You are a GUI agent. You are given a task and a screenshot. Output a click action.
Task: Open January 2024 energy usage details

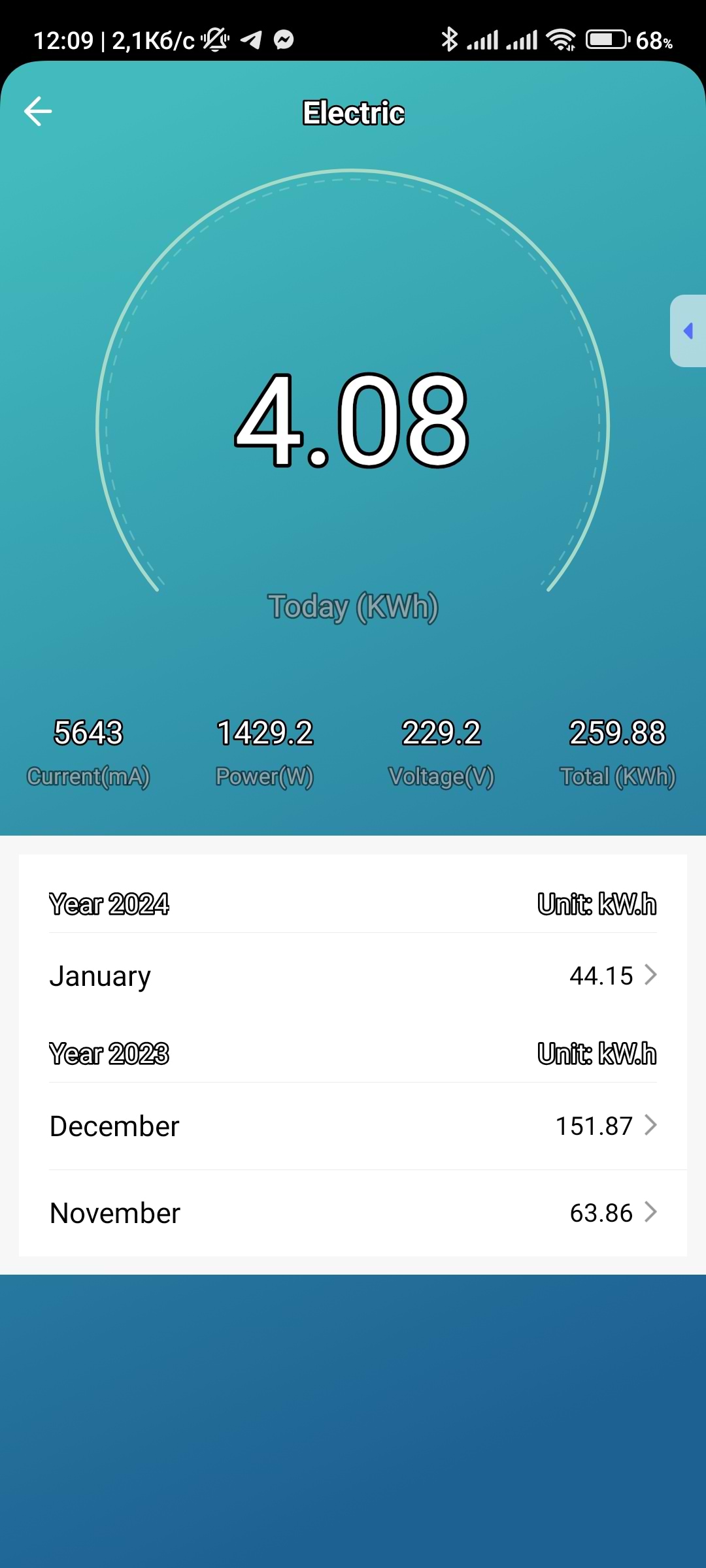pyautogui.click(x=353, y=975)
